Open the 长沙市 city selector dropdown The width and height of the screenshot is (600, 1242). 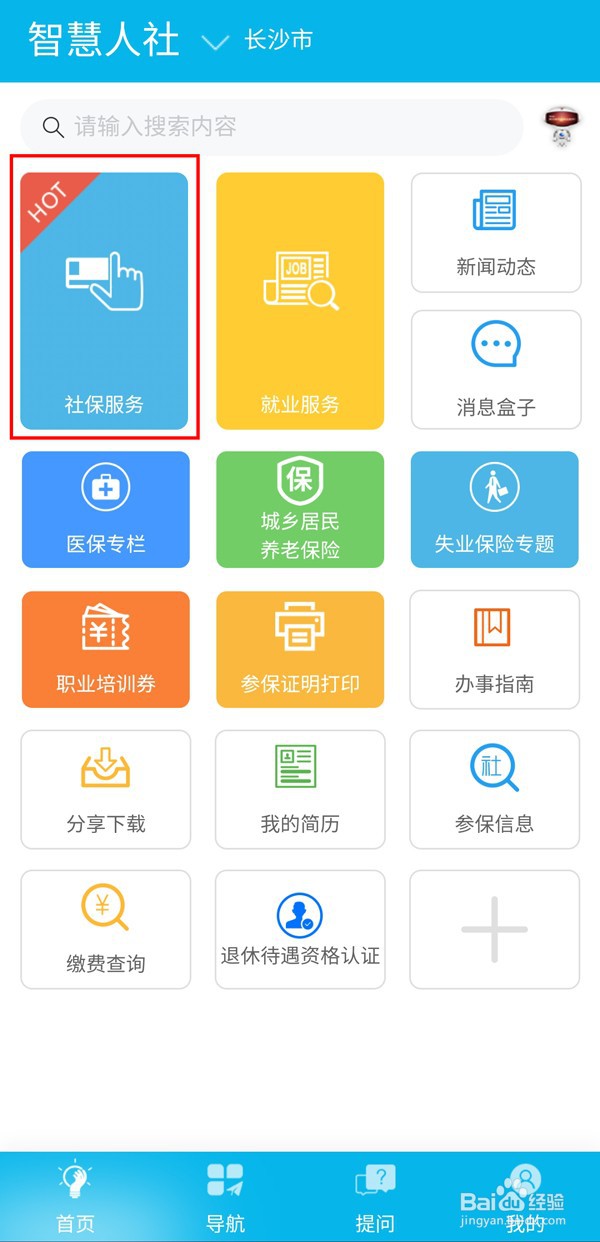(258, 40)
